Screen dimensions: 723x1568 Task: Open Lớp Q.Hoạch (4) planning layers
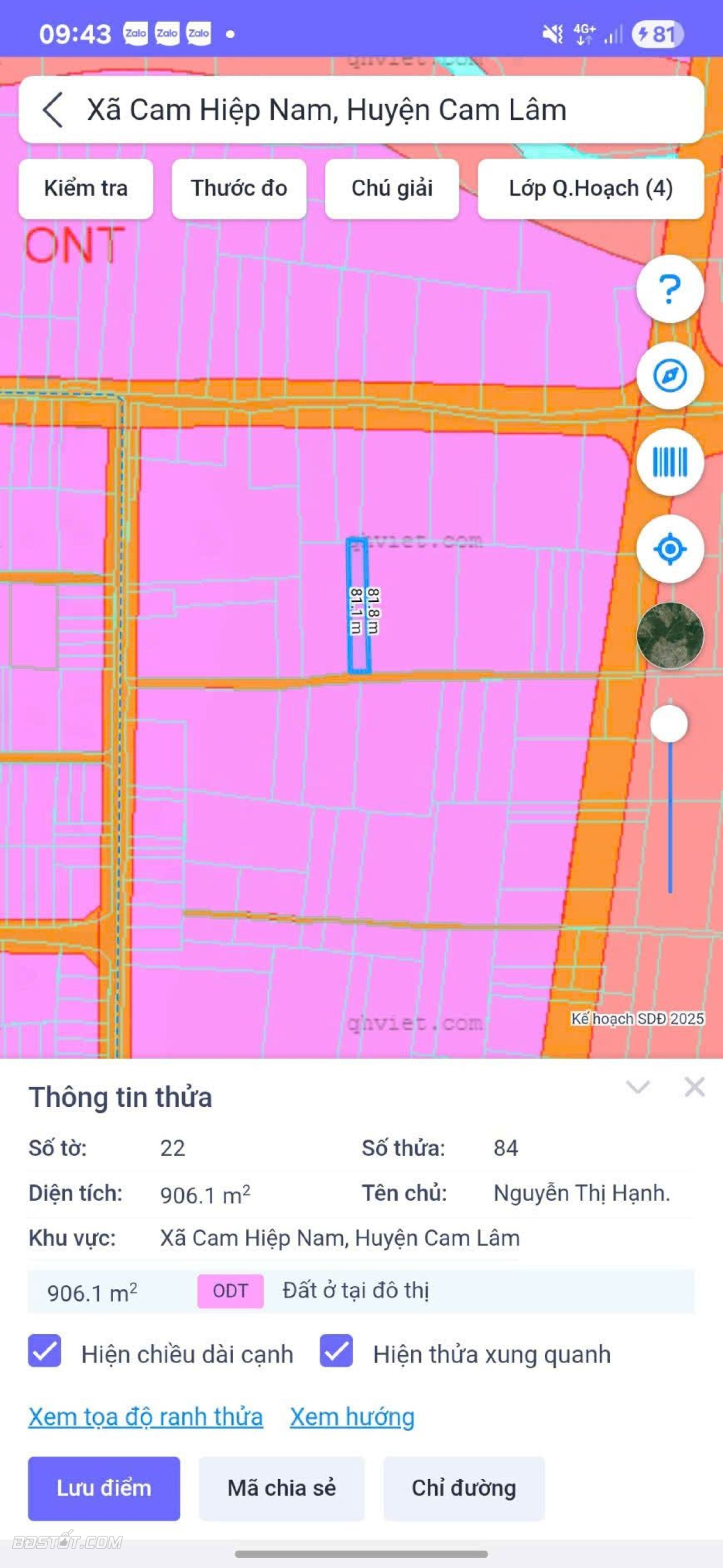pyautogui.click(x=590, y=189)
